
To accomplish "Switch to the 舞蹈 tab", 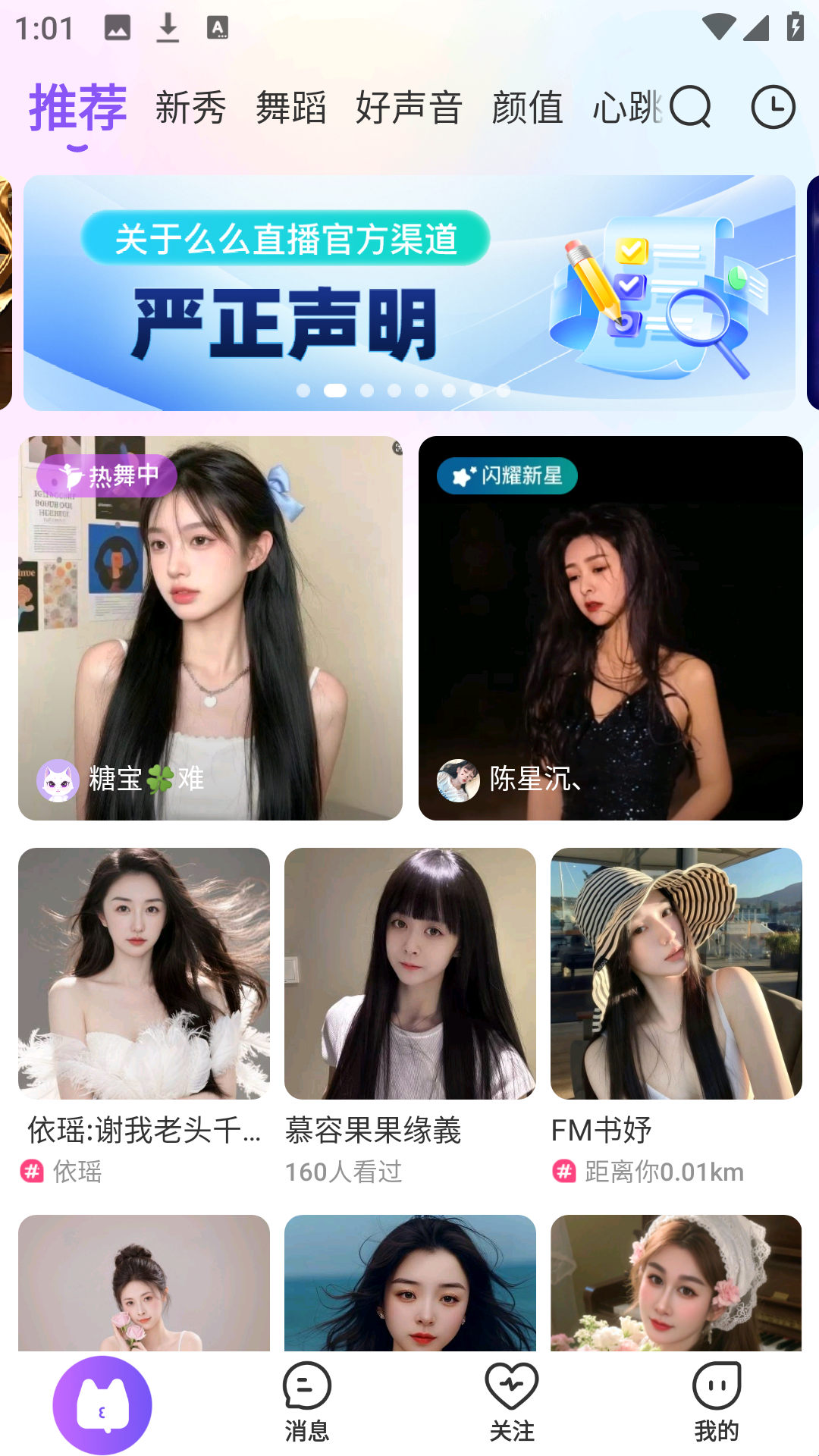I will 290,107.
